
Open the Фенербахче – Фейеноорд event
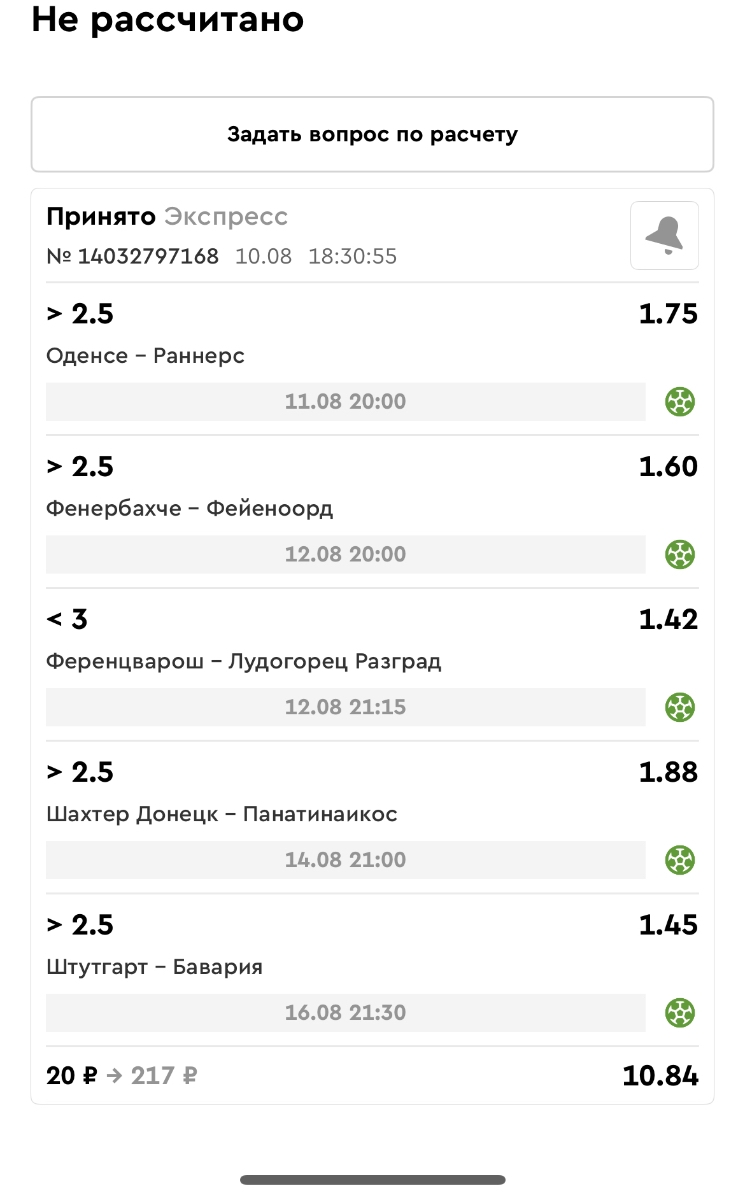point(190,509)
